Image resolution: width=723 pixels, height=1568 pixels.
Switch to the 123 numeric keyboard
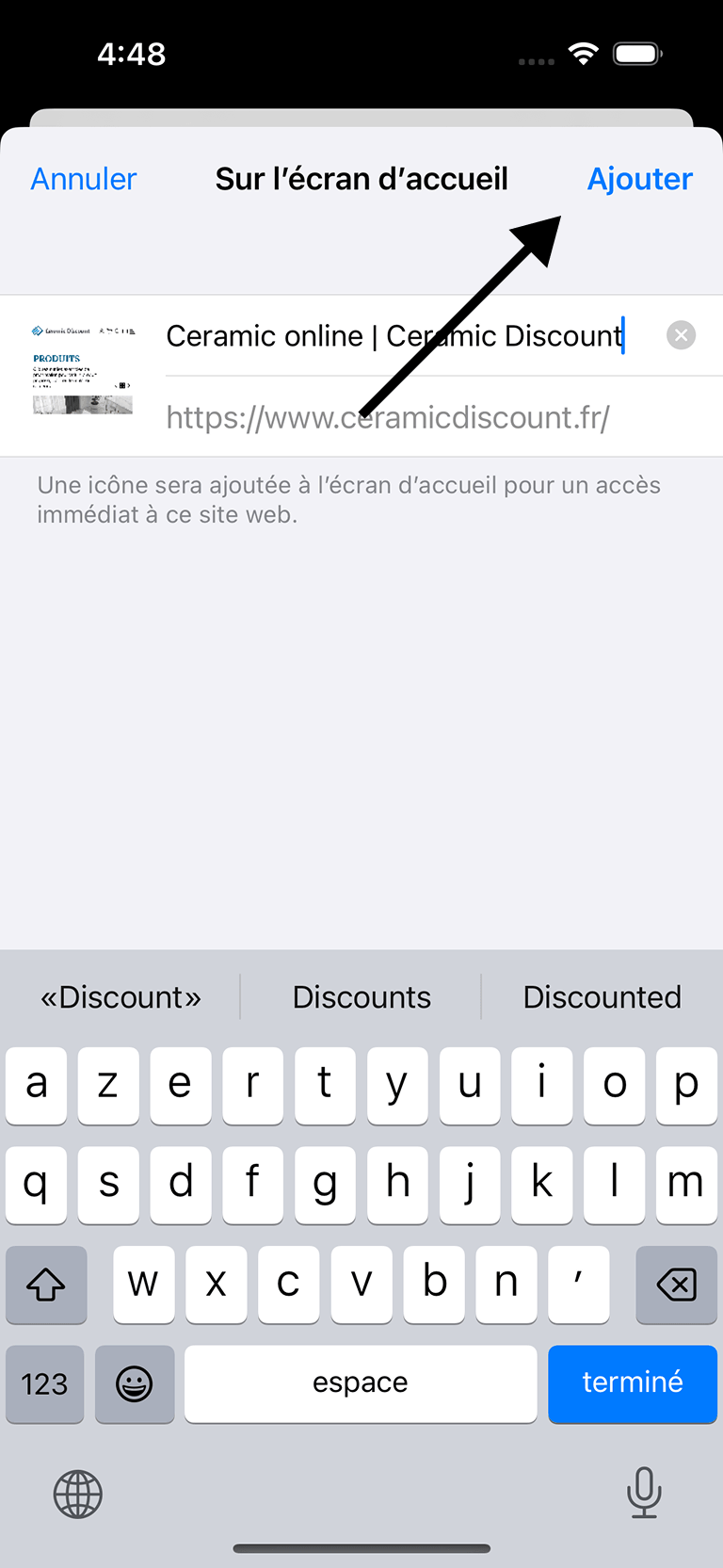pos(44,1383)
